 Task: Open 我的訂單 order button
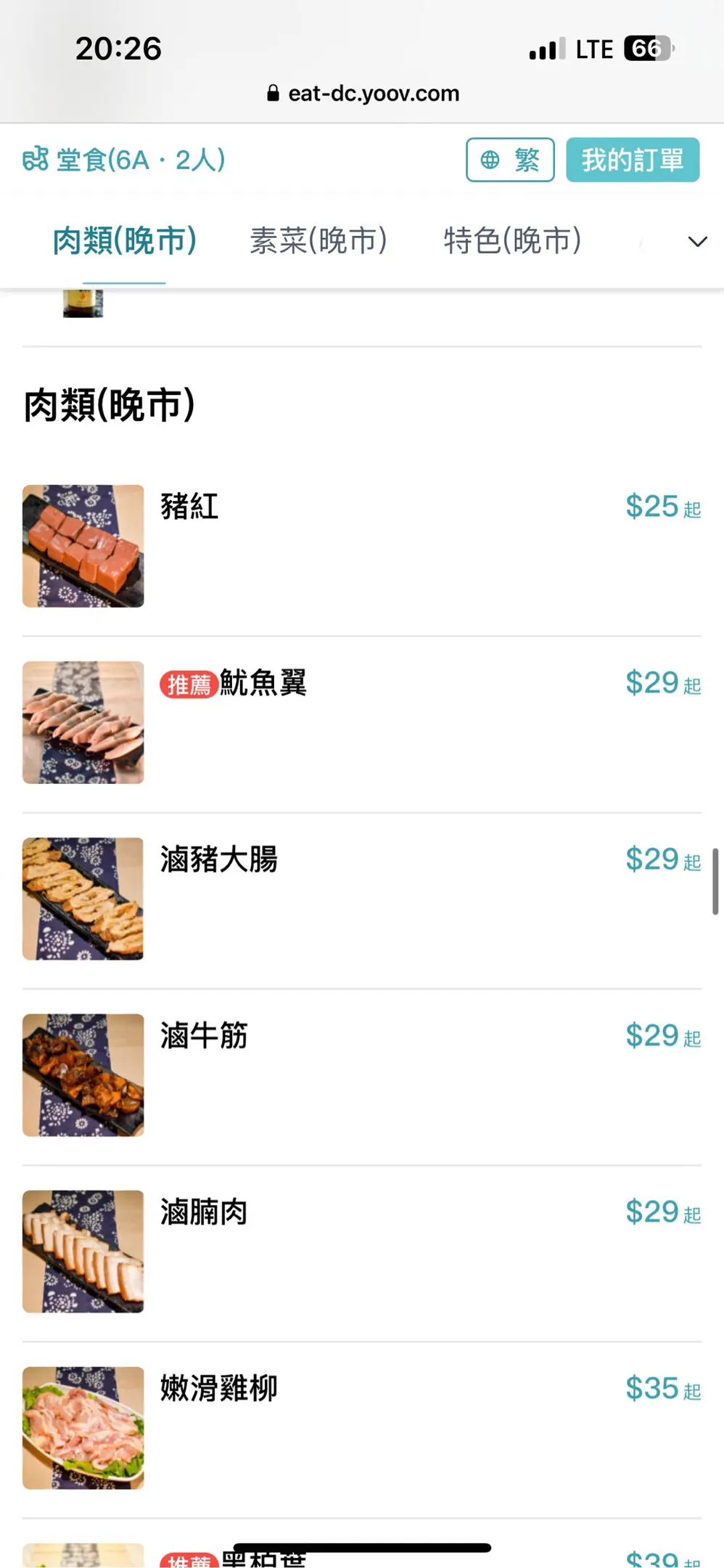click(x=632, y=160)
